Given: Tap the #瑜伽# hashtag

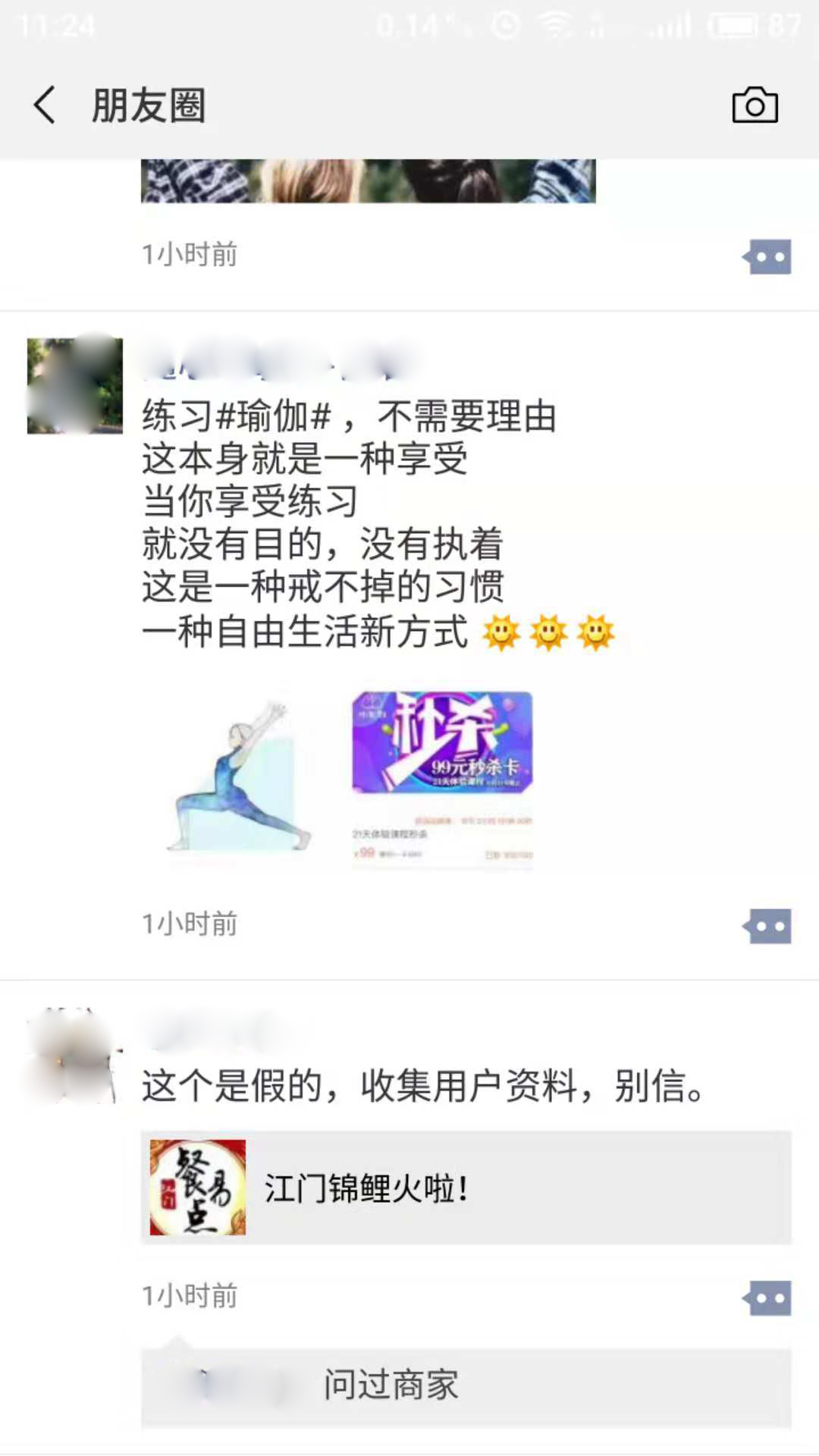Looking at the screenshot, I should [x=273, y=416].
